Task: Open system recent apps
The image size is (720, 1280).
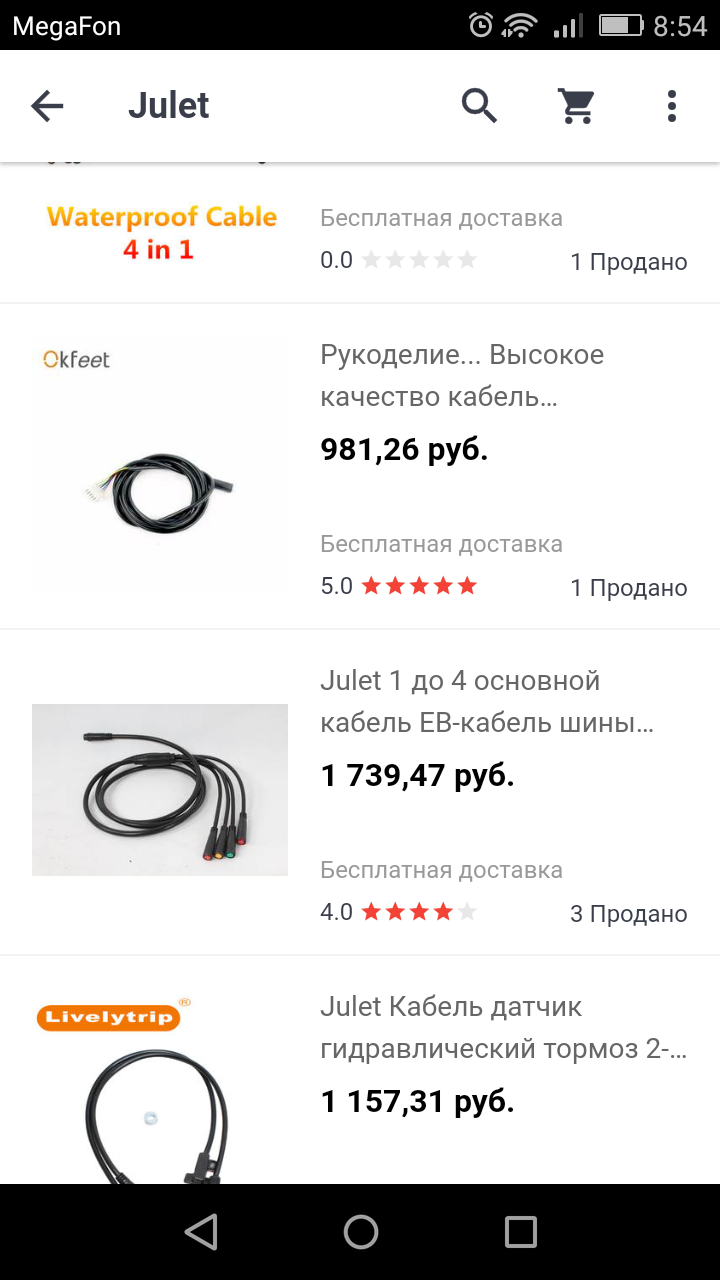Action: 520,1232
